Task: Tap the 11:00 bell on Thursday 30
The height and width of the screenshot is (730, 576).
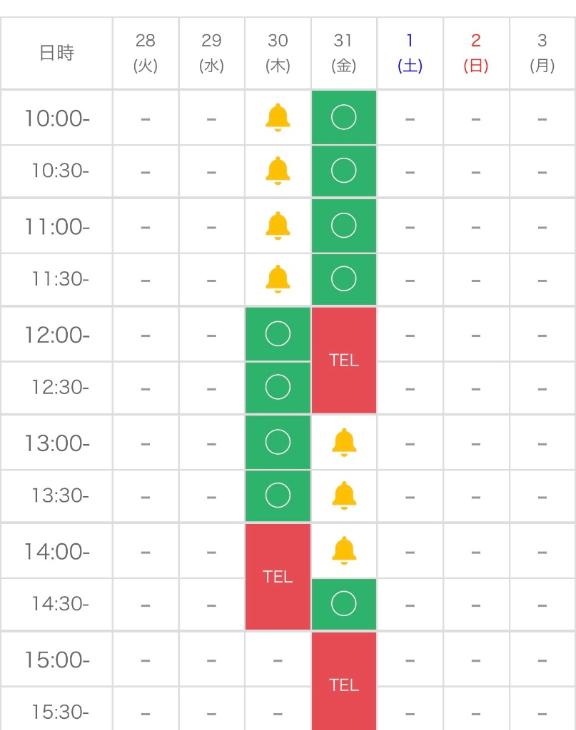Action: tap(278, 226)
